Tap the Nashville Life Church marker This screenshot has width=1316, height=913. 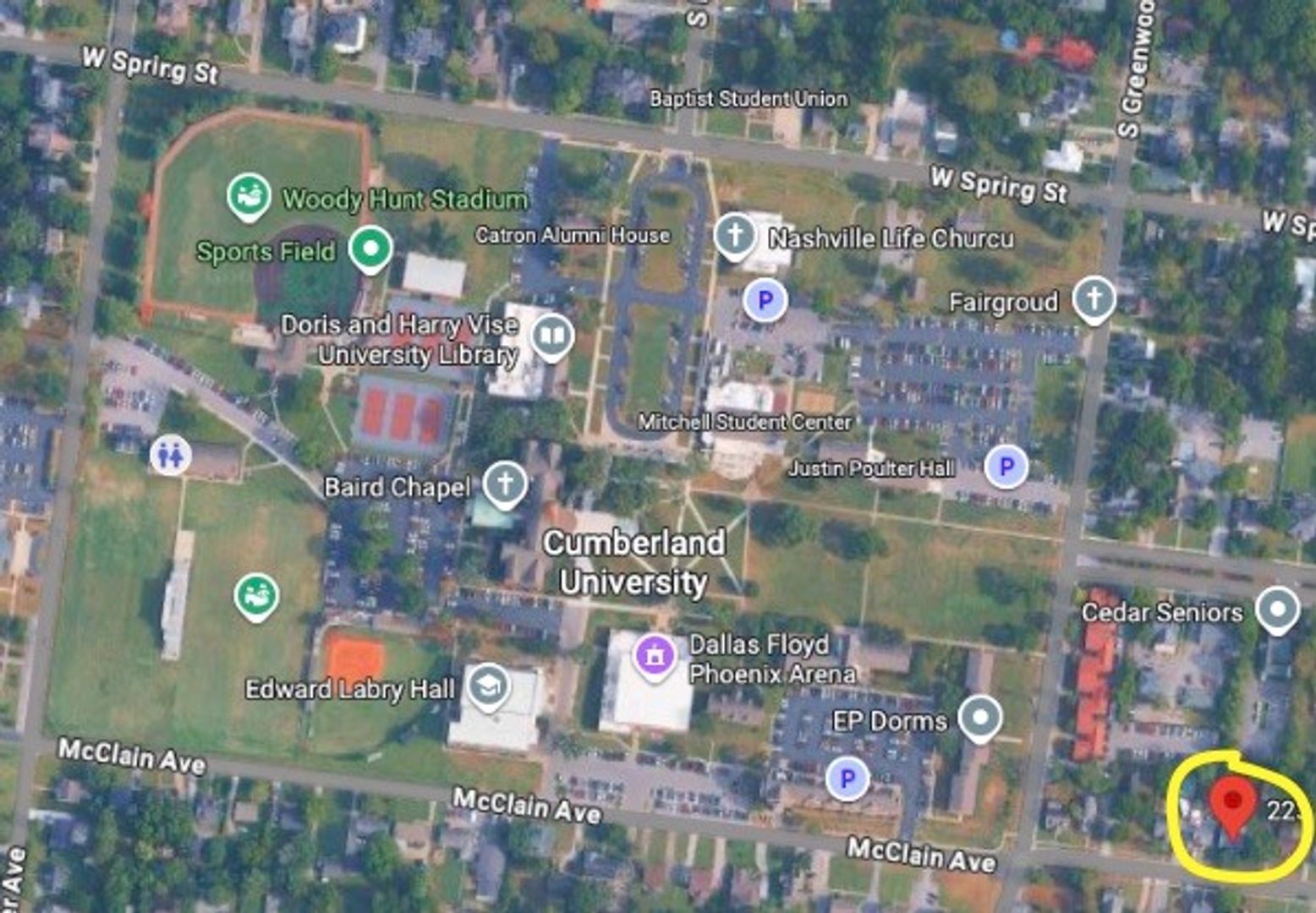tap(734, 234)
